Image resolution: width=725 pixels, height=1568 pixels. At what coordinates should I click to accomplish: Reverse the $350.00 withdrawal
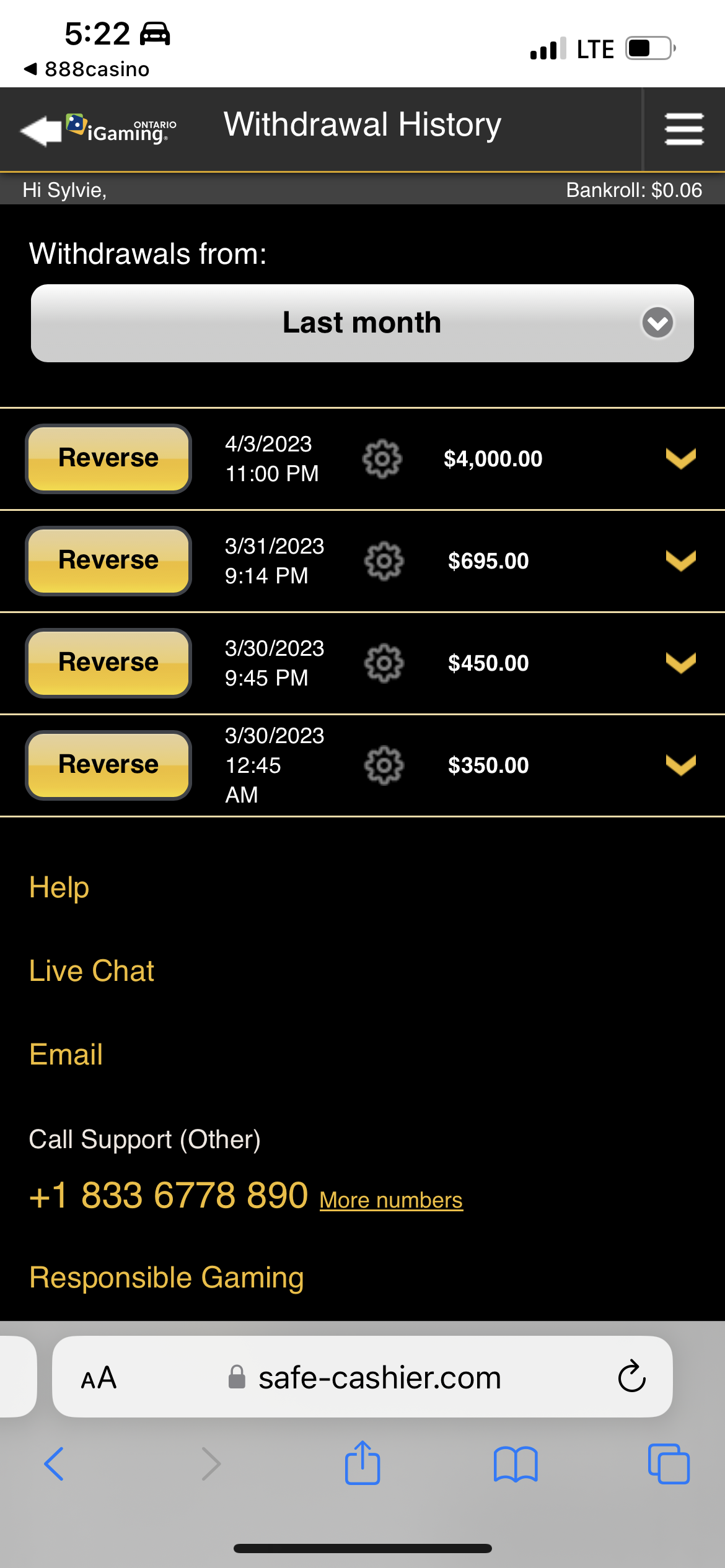pyautogui.click(x=108, y=765)
